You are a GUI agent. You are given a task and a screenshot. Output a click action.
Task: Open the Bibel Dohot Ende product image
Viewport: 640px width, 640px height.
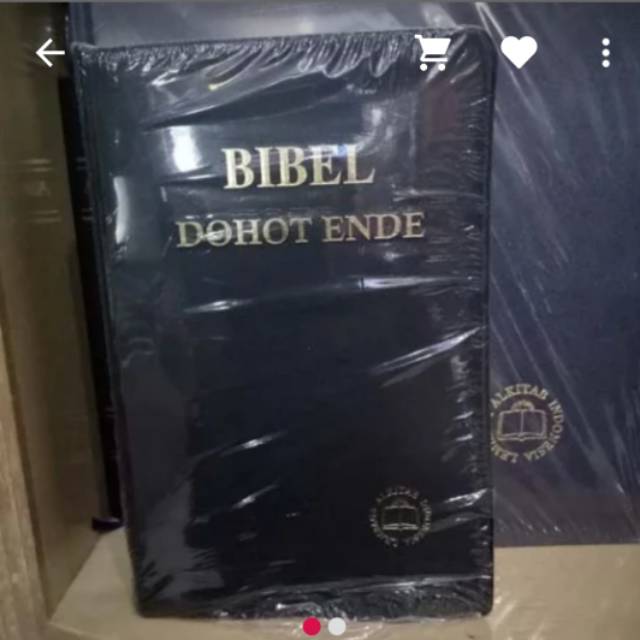[320, 320]
